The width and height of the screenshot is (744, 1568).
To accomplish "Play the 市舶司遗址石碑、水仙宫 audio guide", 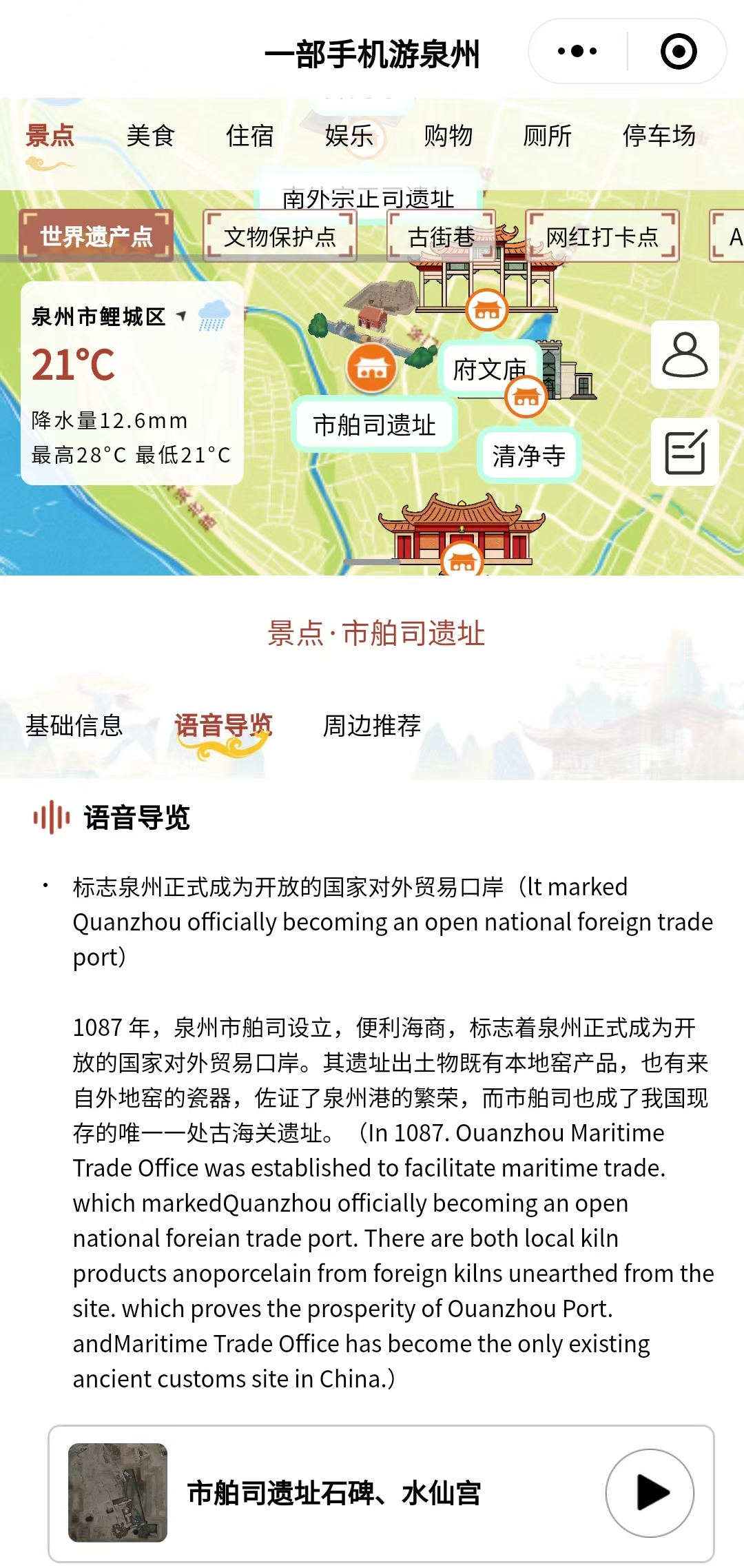I will point(650,1493).
